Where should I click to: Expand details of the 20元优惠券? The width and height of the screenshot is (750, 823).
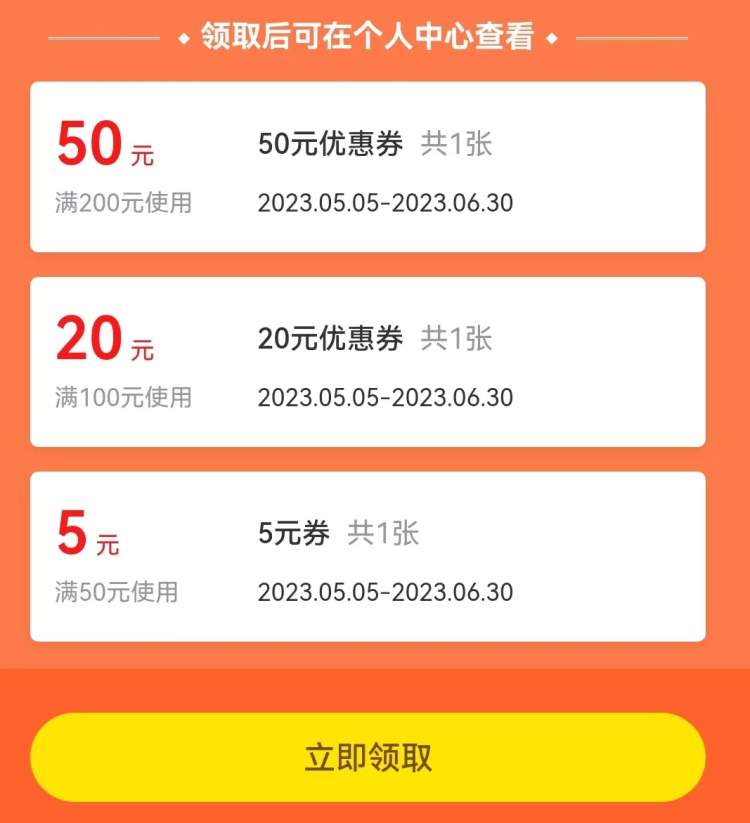(x=330, y=340)
